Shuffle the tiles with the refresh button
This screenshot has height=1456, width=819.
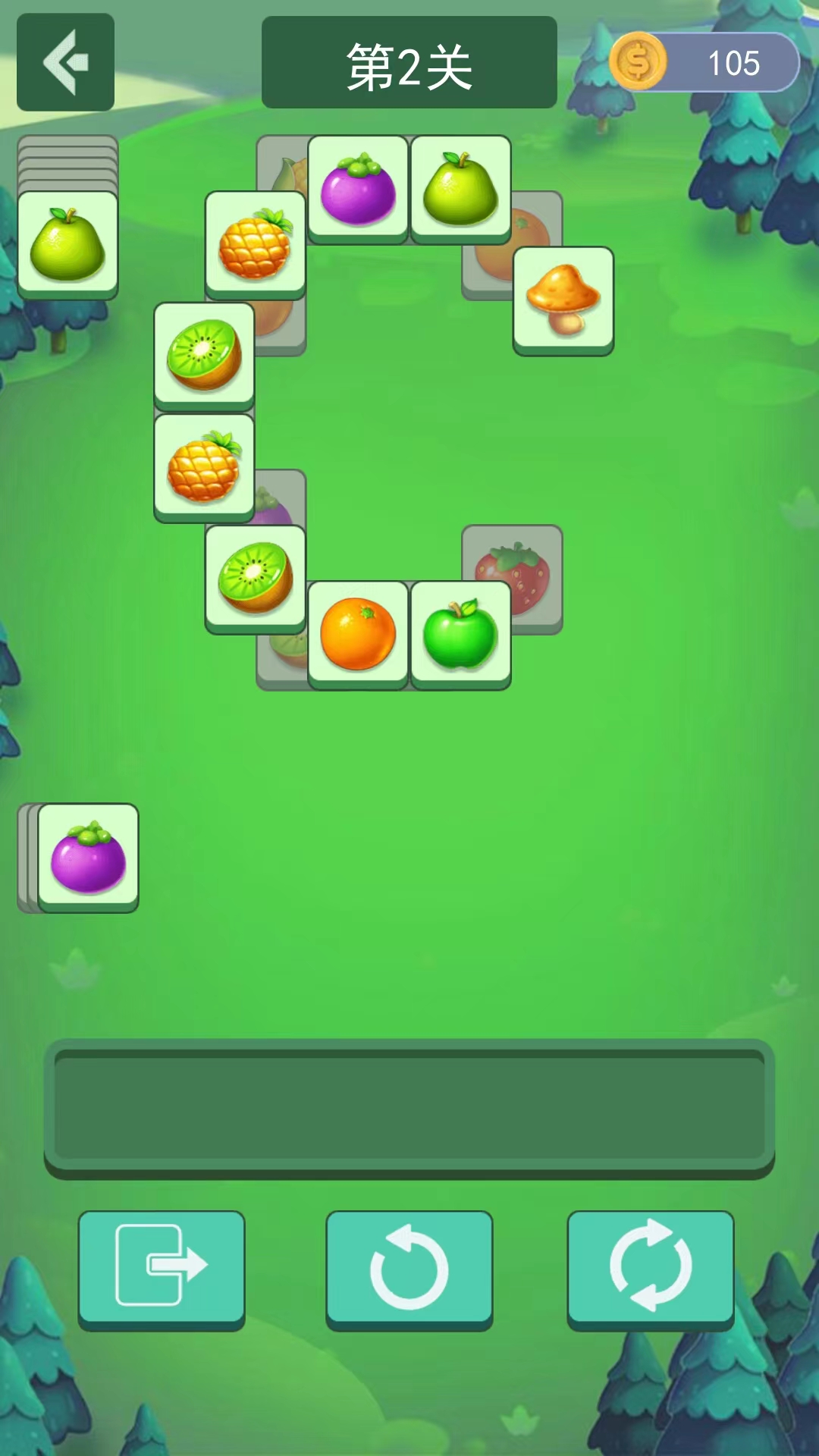651,1266
